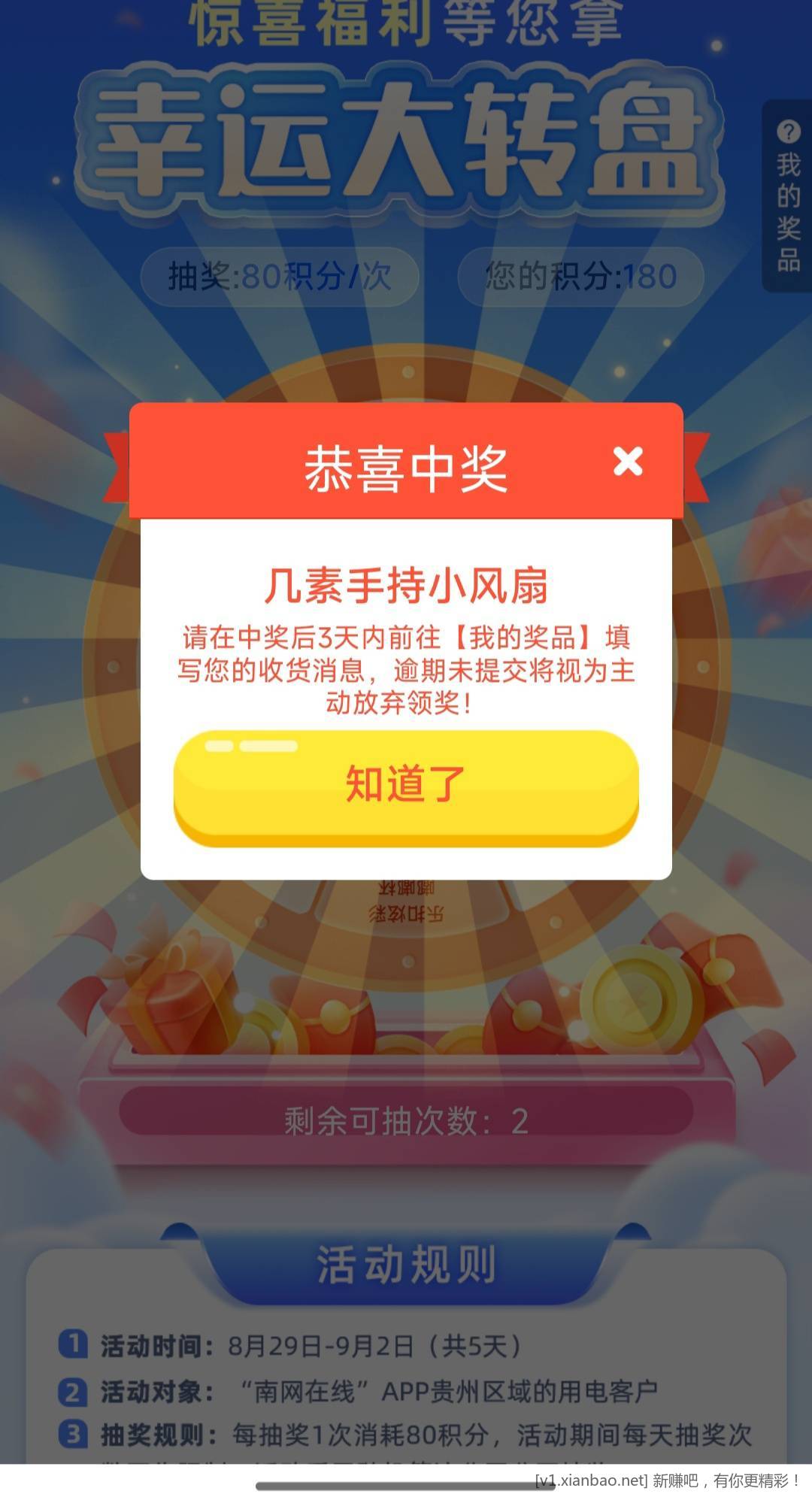Open 我的奖品 side tab
The height and width of the screenshot is (1497, 812).
coord(788,197)
